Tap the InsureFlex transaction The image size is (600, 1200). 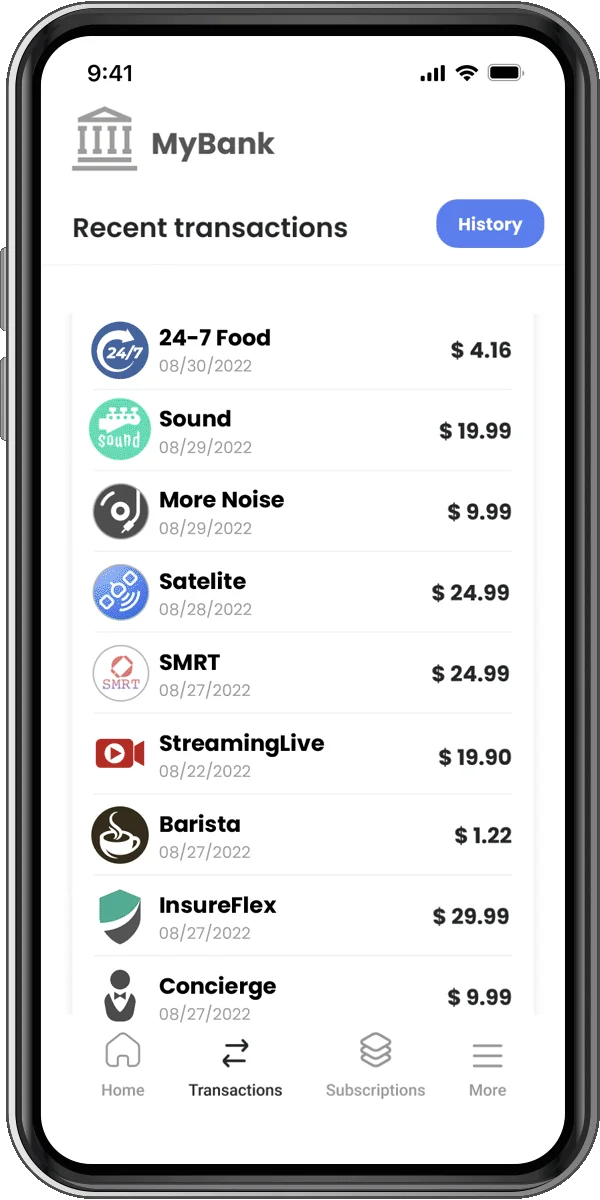click(300, 917)
